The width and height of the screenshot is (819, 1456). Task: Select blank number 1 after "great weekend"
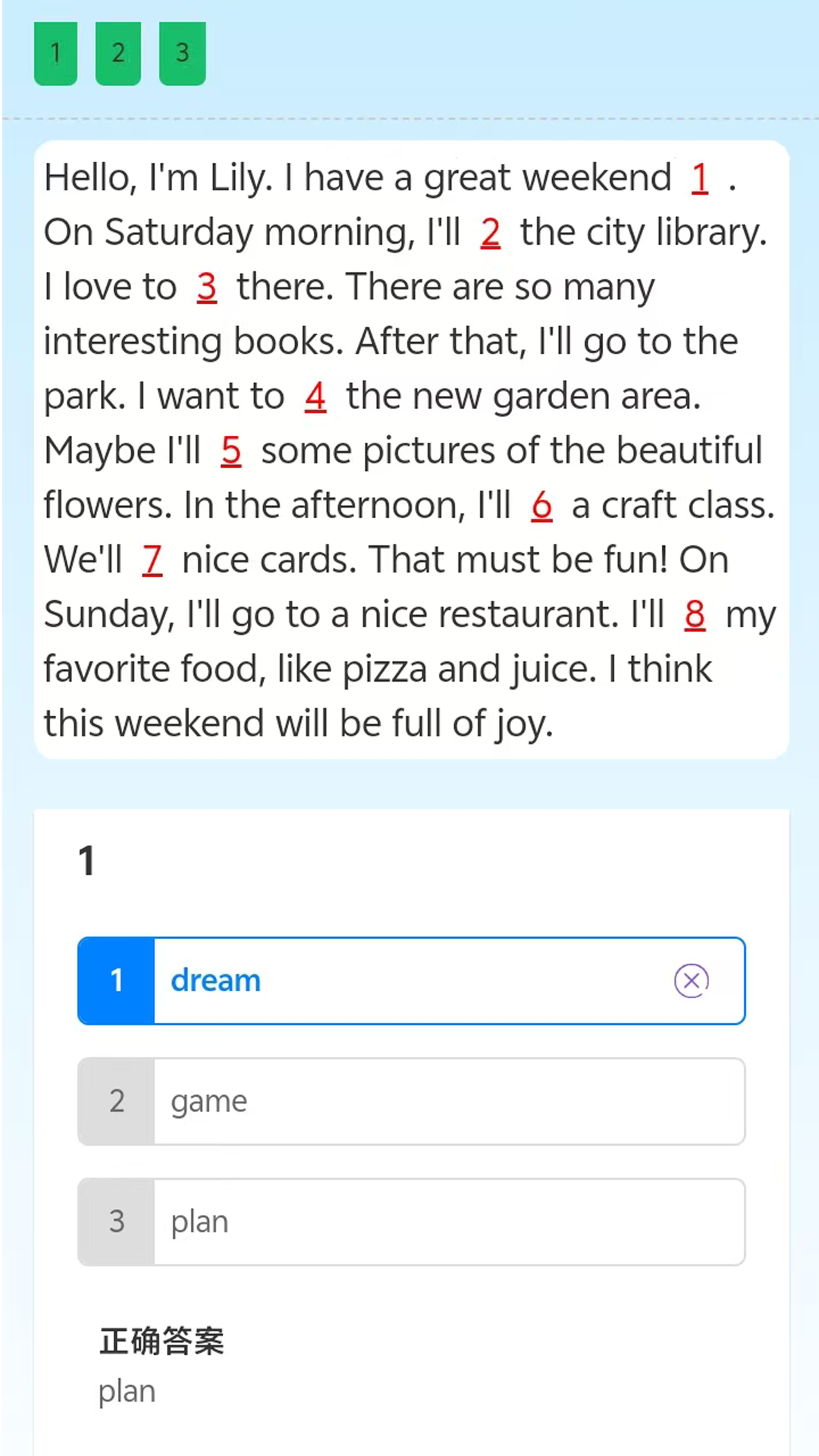pos(700,178)
